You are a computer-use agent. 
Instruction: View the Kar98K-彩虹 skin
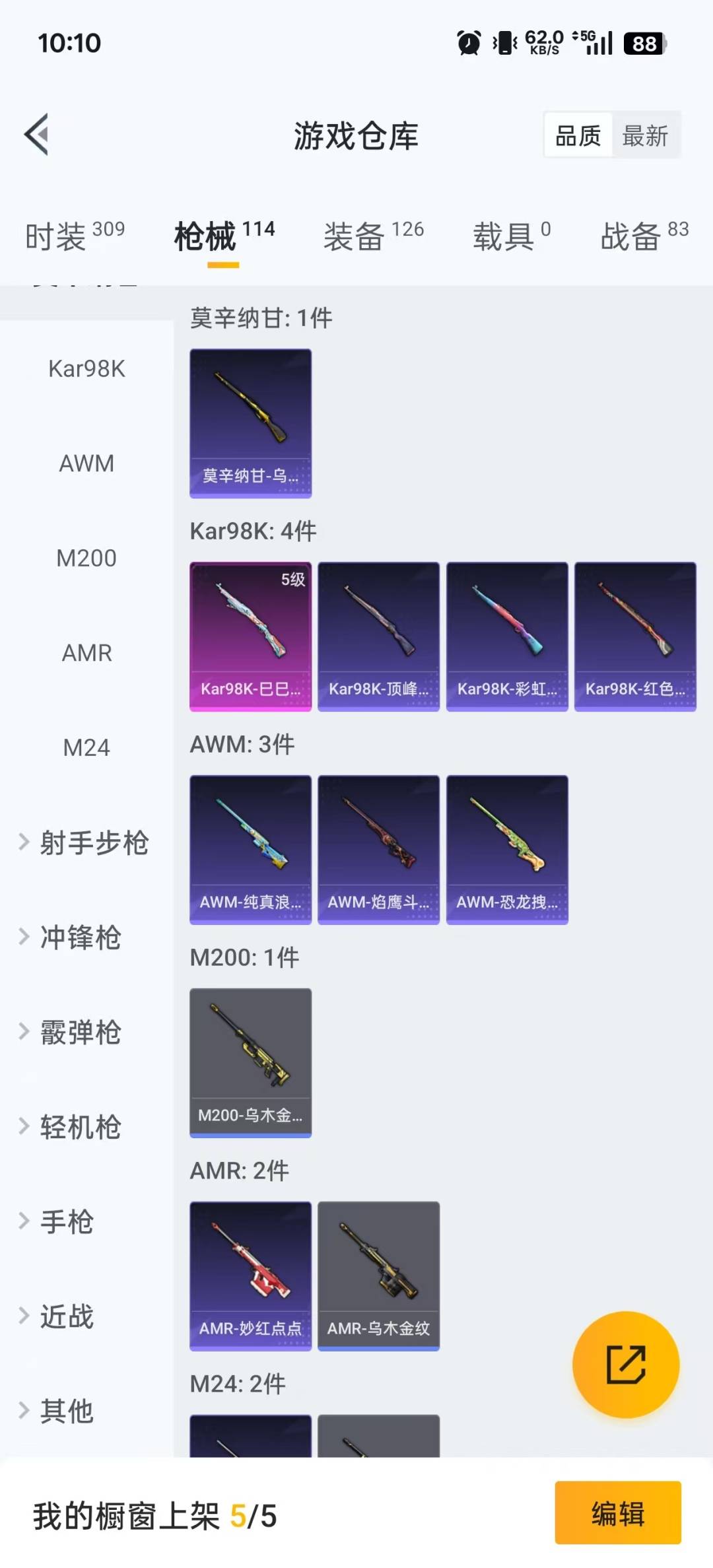(x=507, y=636)
